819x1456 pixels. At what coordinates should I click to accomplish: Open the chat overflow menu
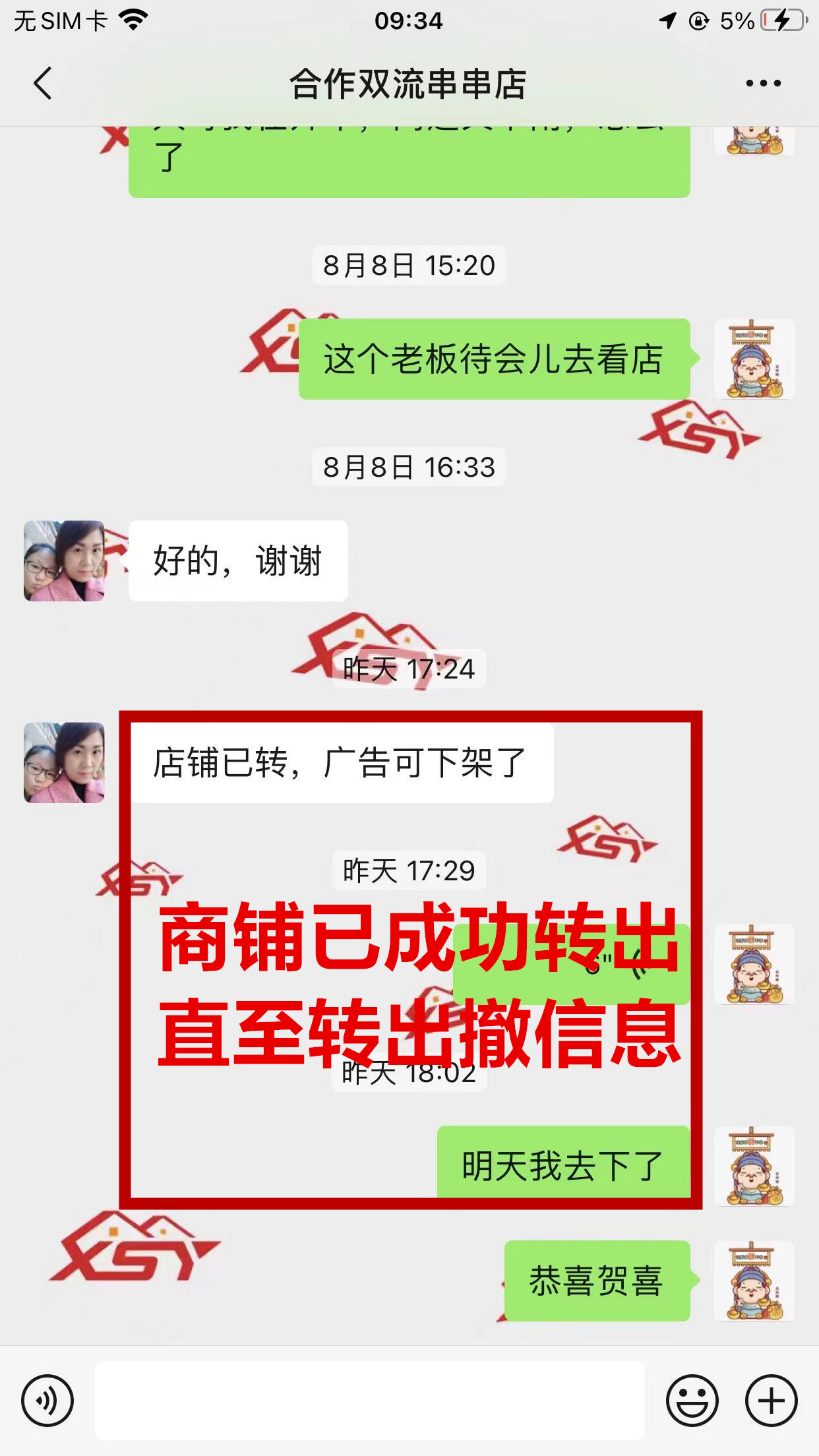pos(763,84)
